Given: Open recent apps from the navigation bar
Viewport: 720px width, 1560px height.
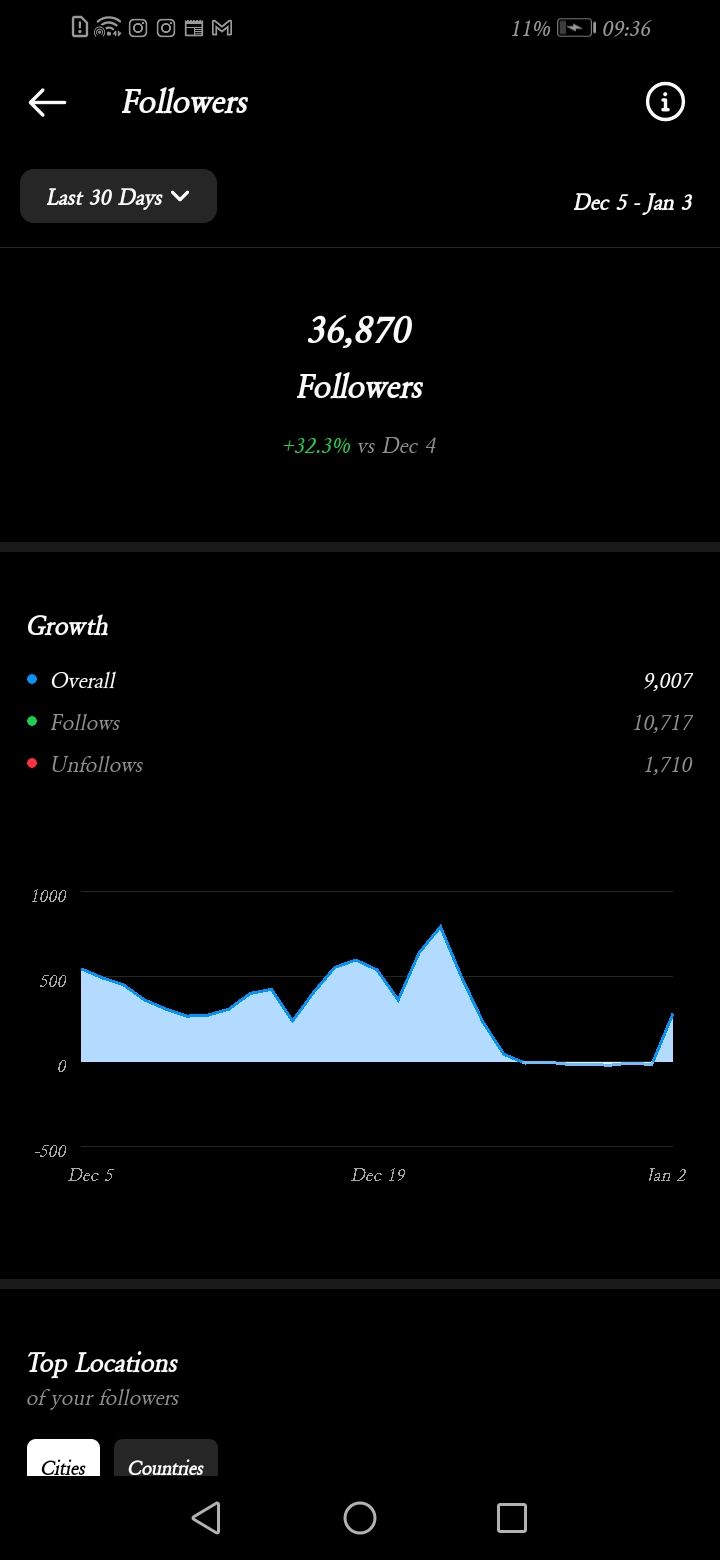Looking at the screenshot, I should [512, 1518].
